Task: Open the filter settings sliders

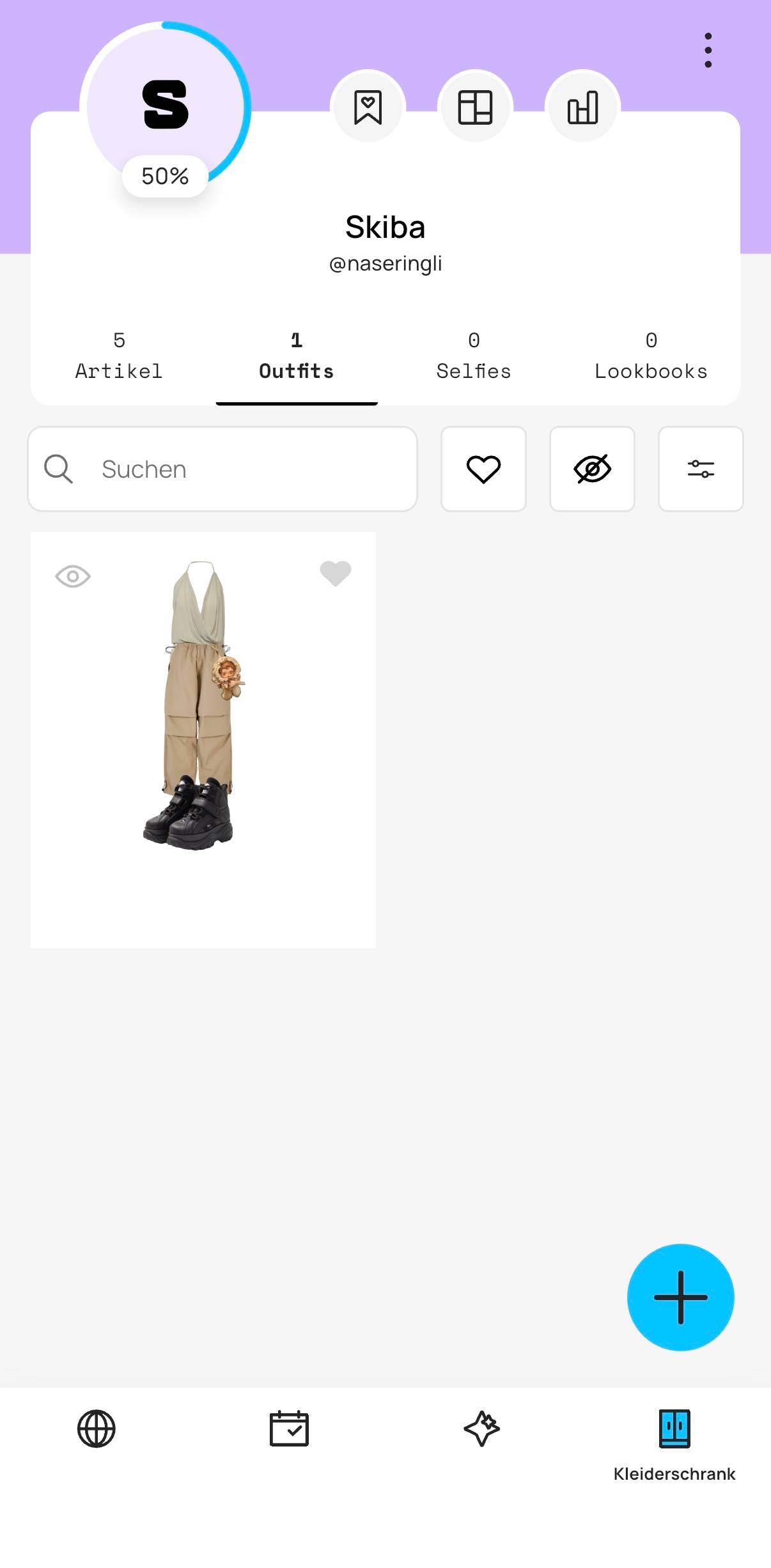Action: point(701,469)
